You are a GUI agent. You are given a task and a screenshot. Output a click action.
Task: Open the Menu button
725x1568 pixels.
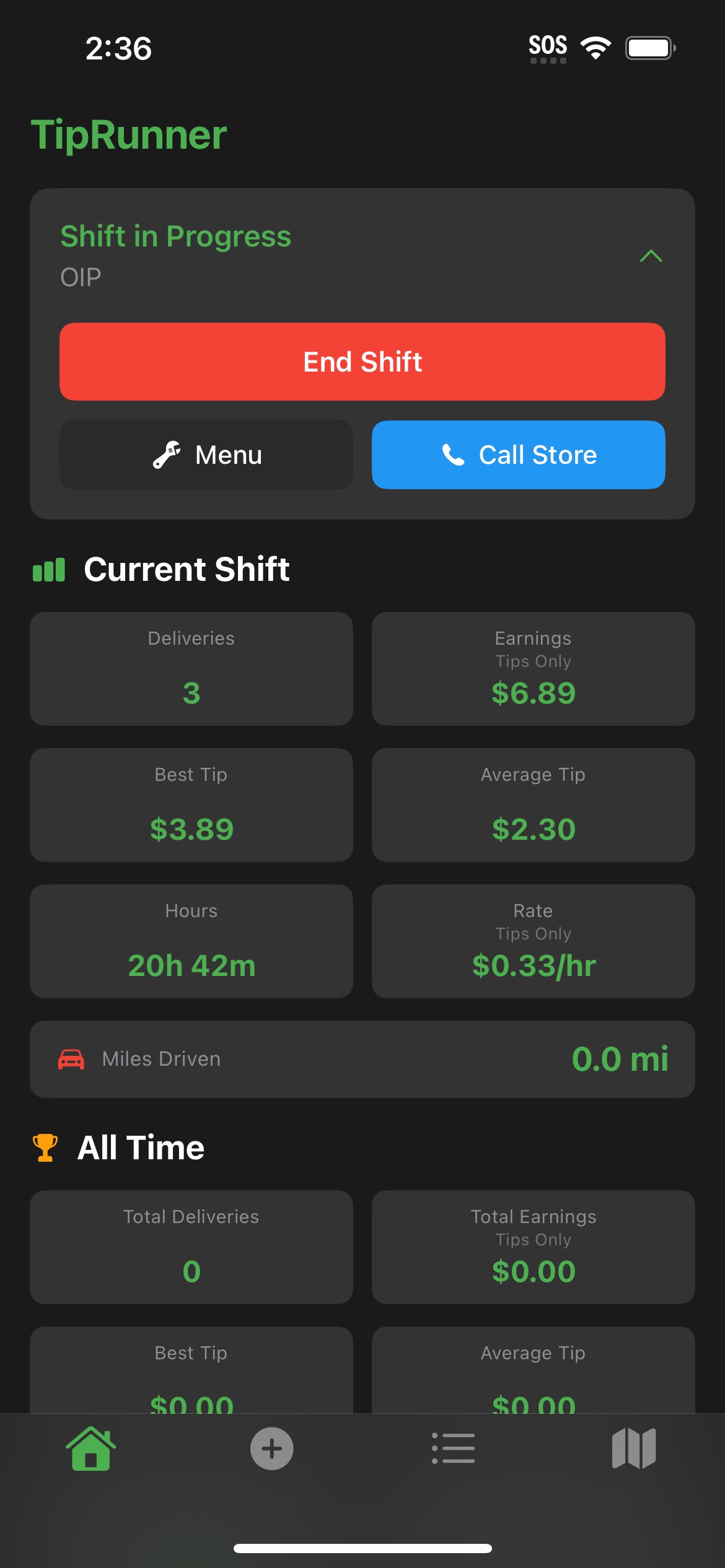(x=206, y=455)
